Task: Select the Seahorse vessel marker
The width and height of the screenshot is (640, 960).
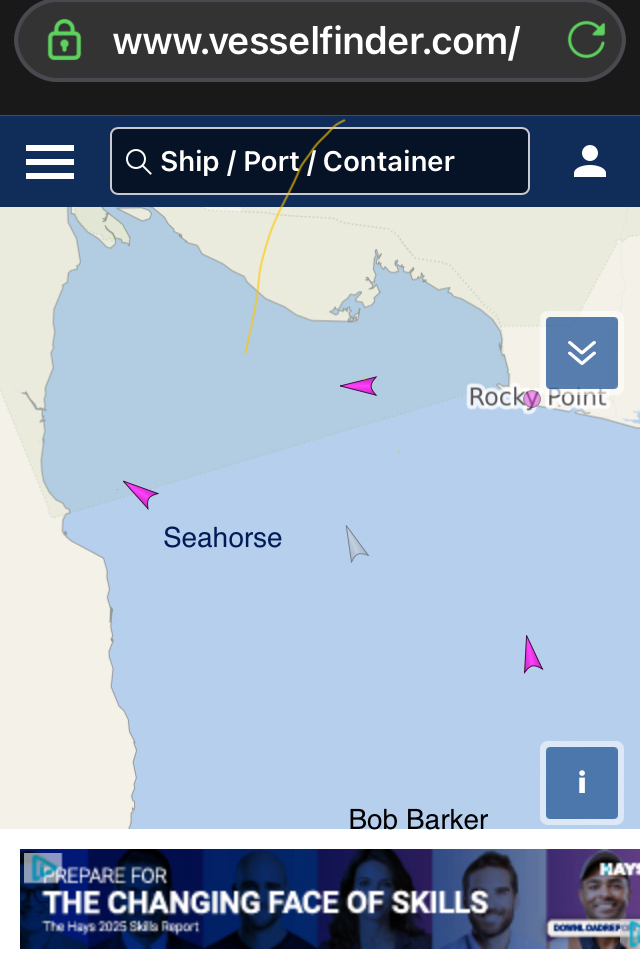Action: pyautogui.click(x=140, y=493)
